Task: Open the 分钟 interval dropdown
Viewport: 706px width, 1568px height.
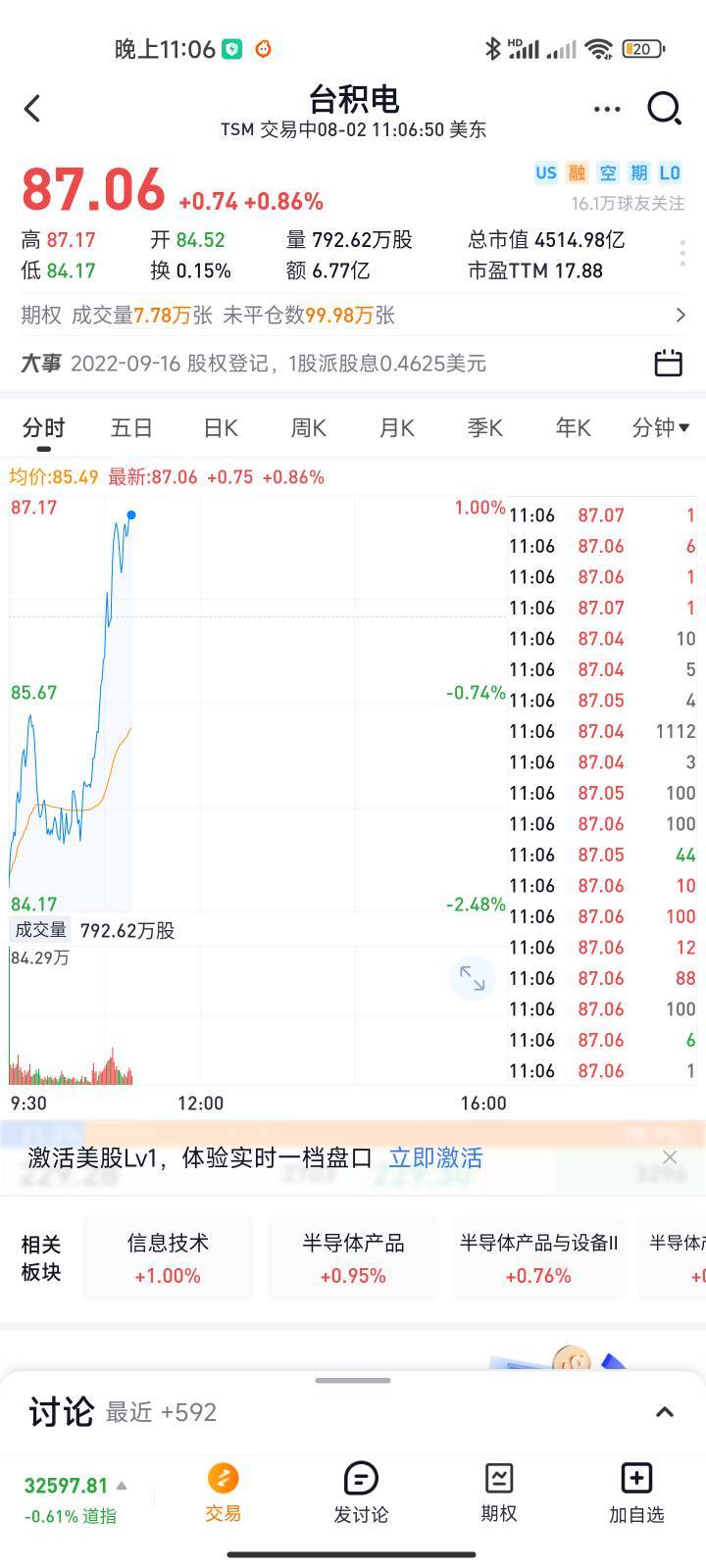Action: point(661,427)
